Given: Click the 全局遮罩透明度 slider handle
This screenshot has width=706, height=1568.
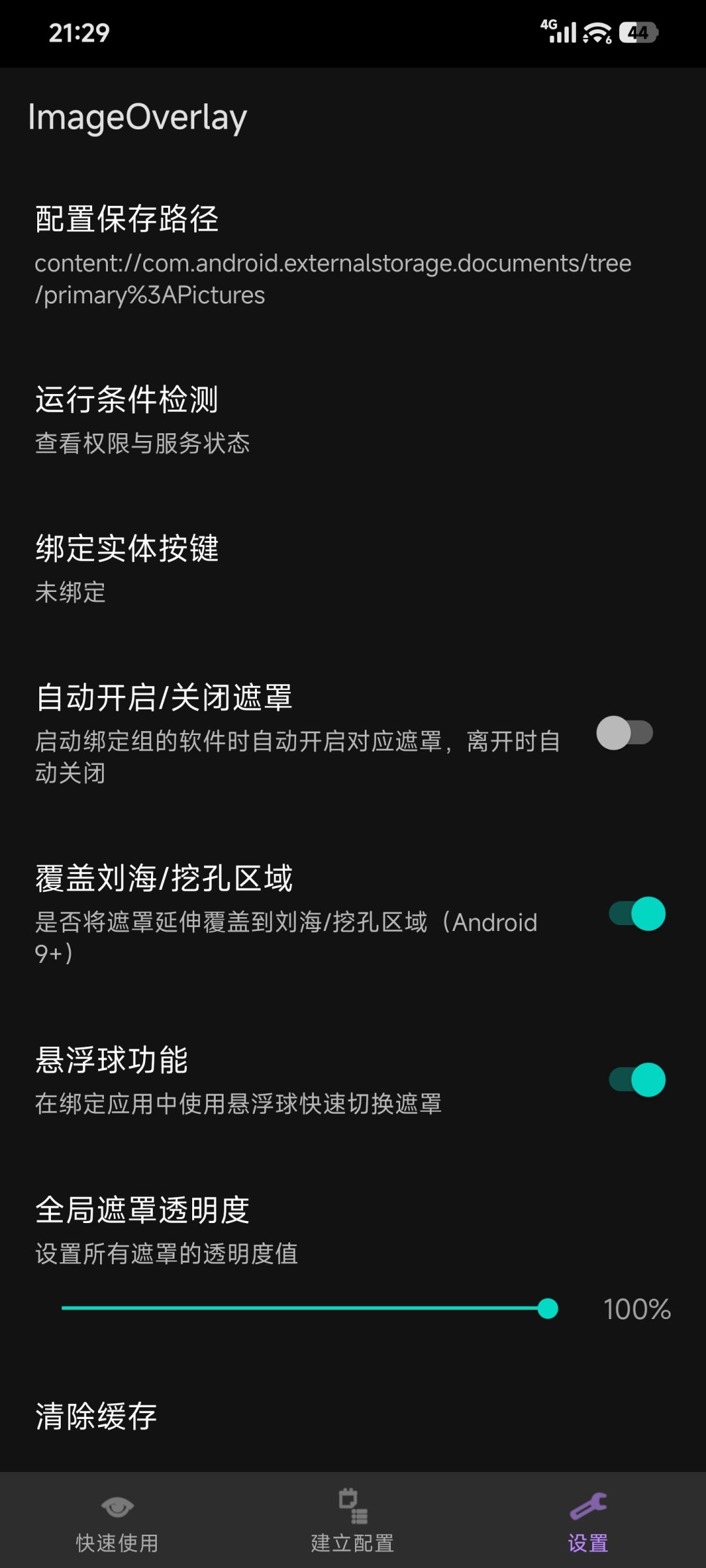Looking at the screenshot, I should (x=548, y=1310).
